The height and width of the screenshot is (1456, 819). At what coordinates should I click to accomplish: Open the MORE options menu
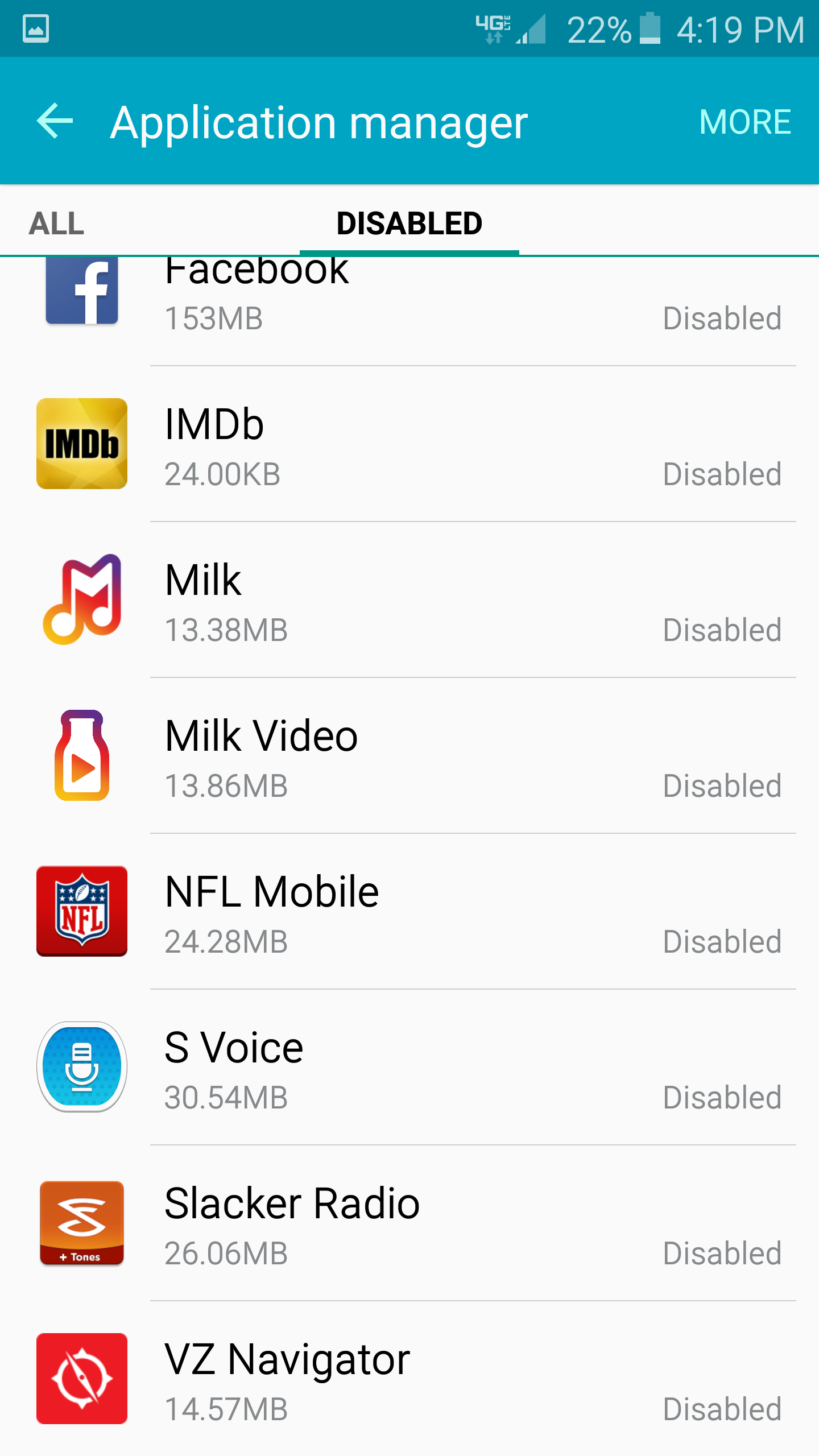(744, 122)
